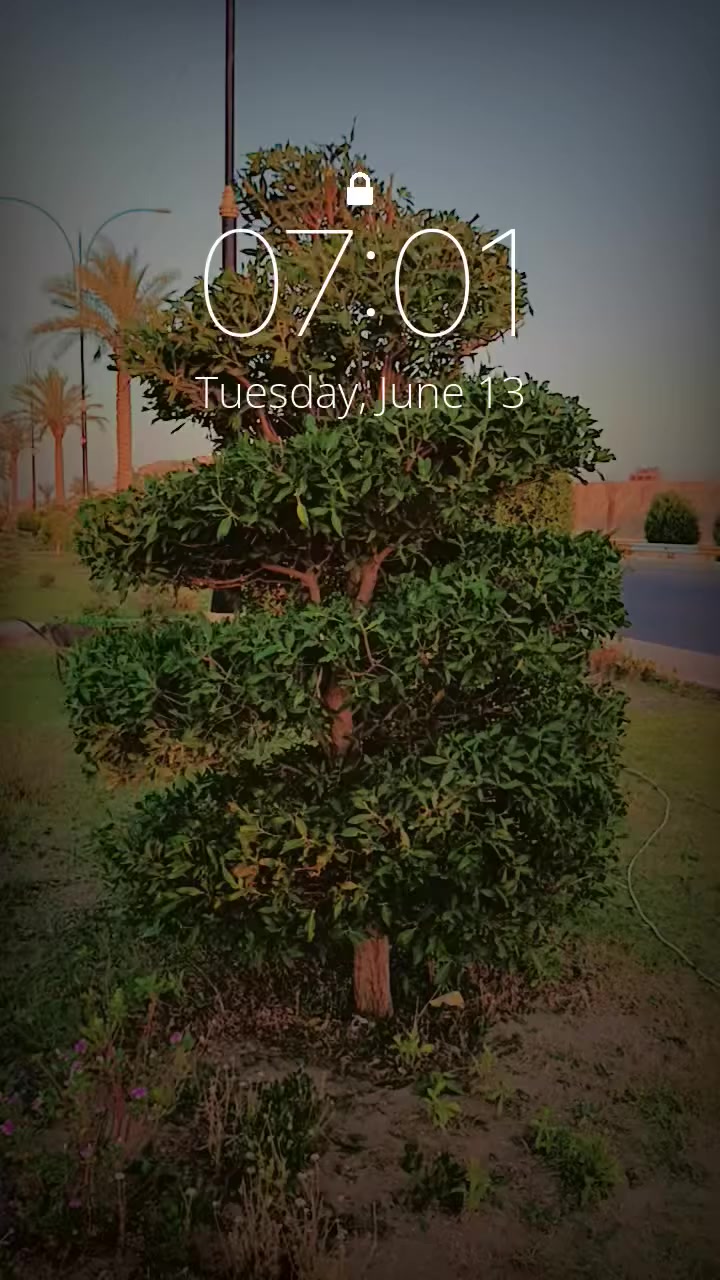
Task: Tap the padlock icon above the clock
Action: (x=360, y=189)
